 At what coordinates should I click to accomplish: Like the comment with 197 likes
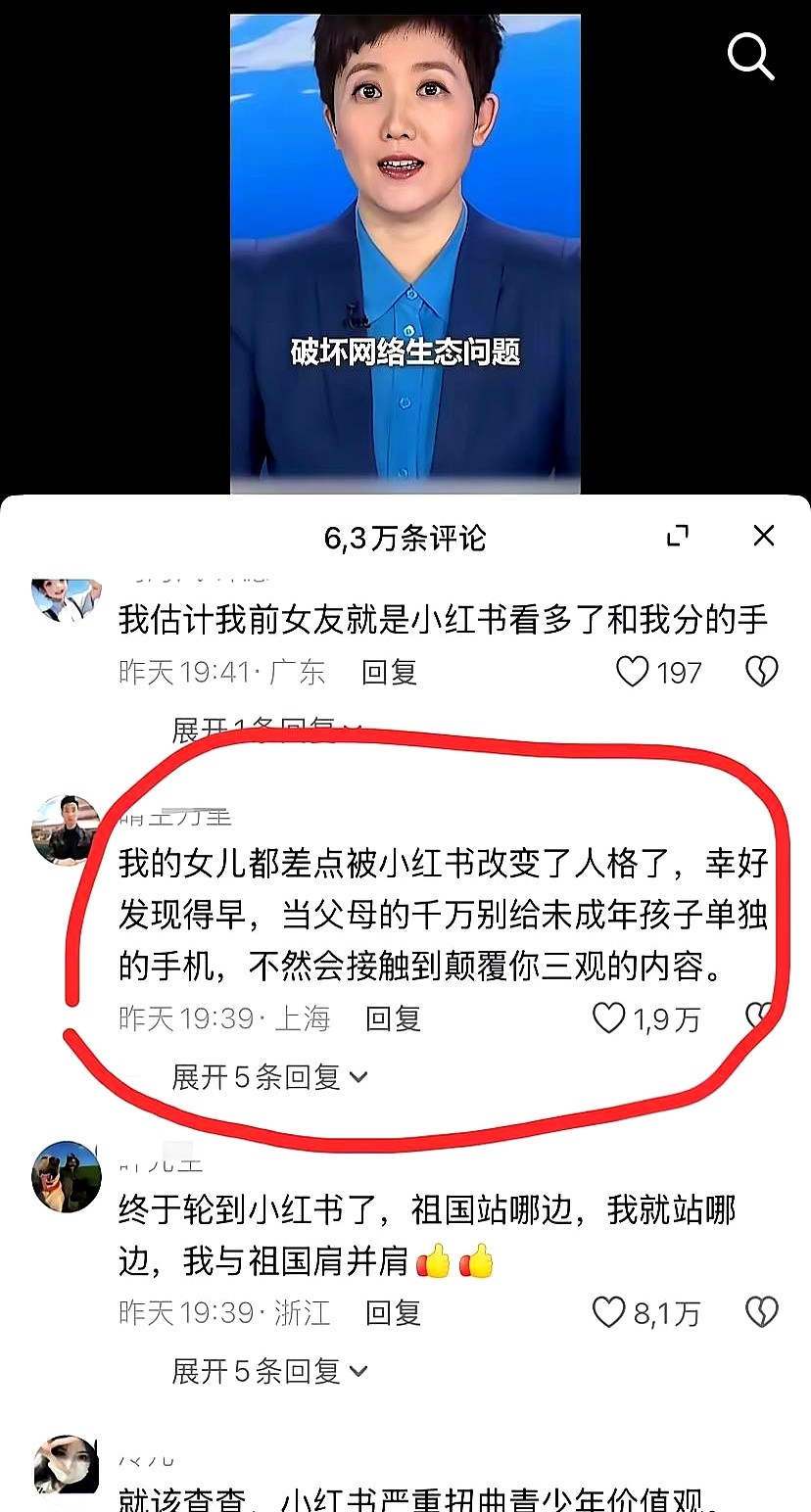[x=633, y=672]
